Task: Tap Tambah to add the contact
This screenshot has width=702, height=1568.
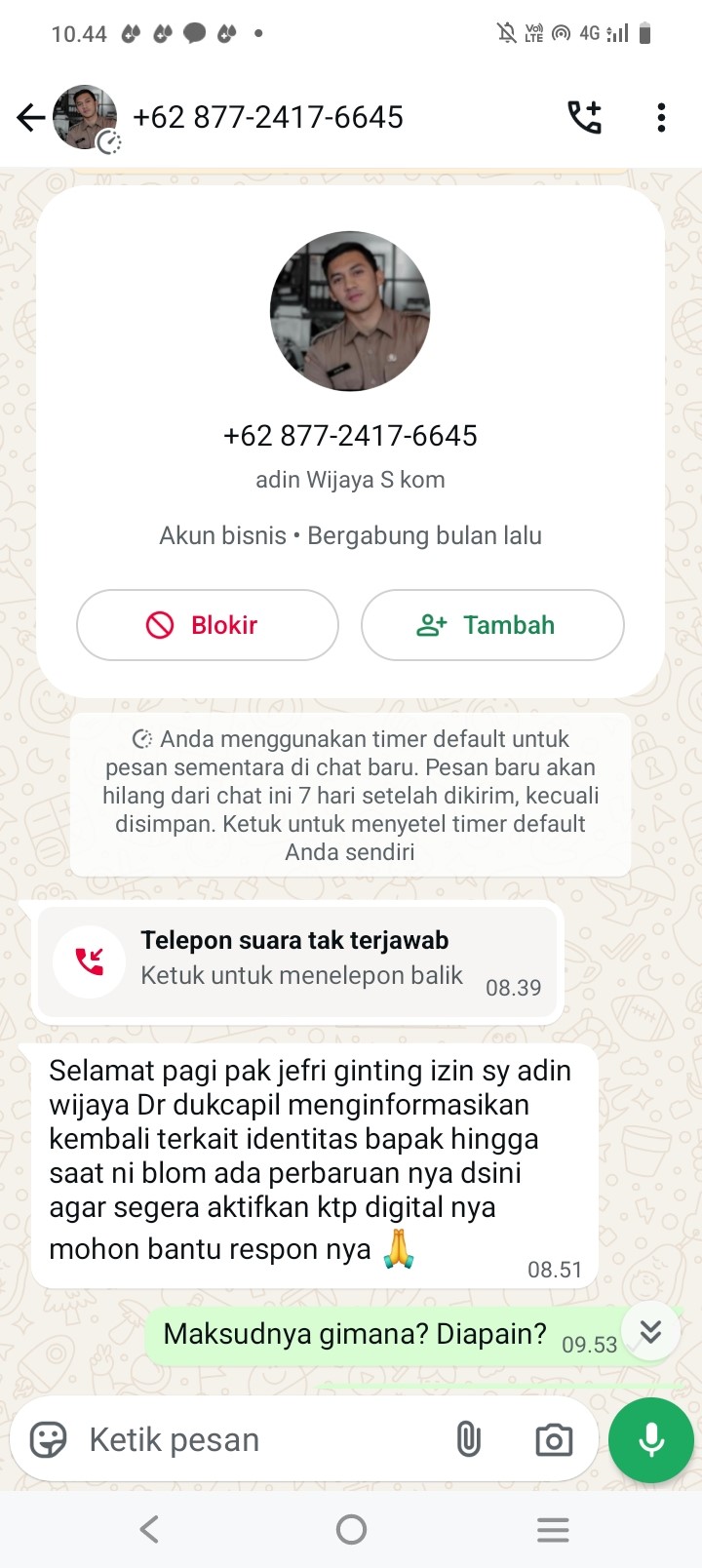Action: pos(492,625)
